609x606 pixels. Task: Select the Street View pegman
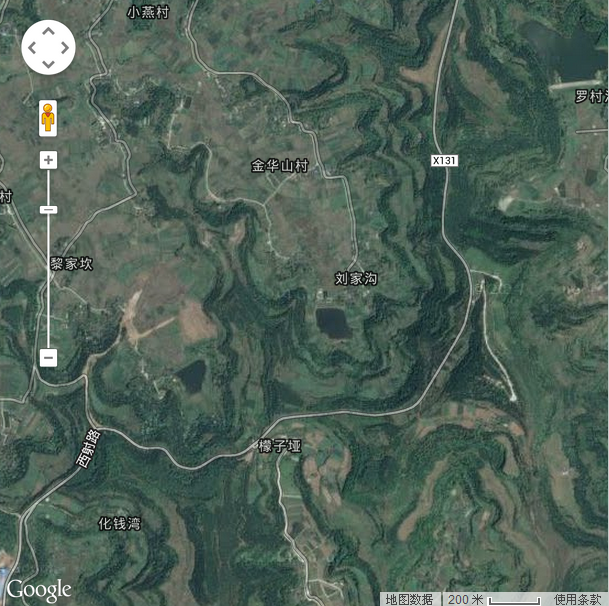tap(48, 118)
